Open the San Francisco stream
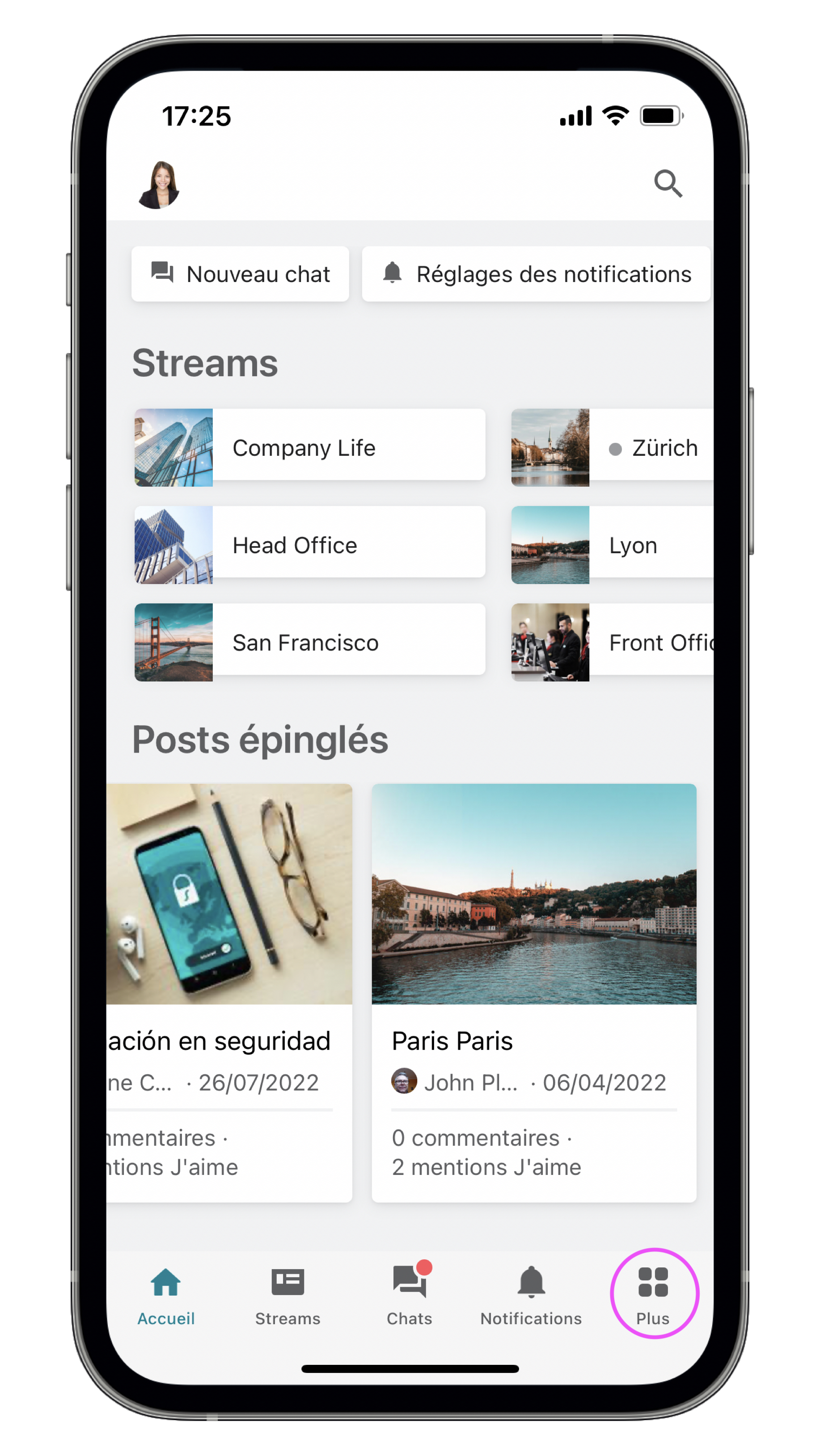This screenshot has height=1456, width=820. (x=309, y=642)
